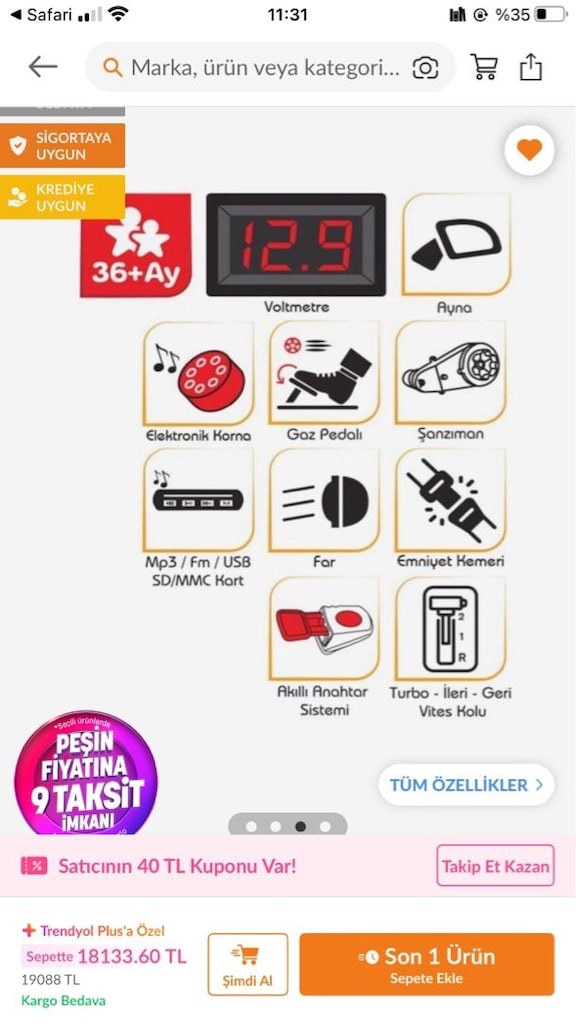Return to Safari via the status bar link
Screen dimensions: 576x1024
[x=41, y=14]
